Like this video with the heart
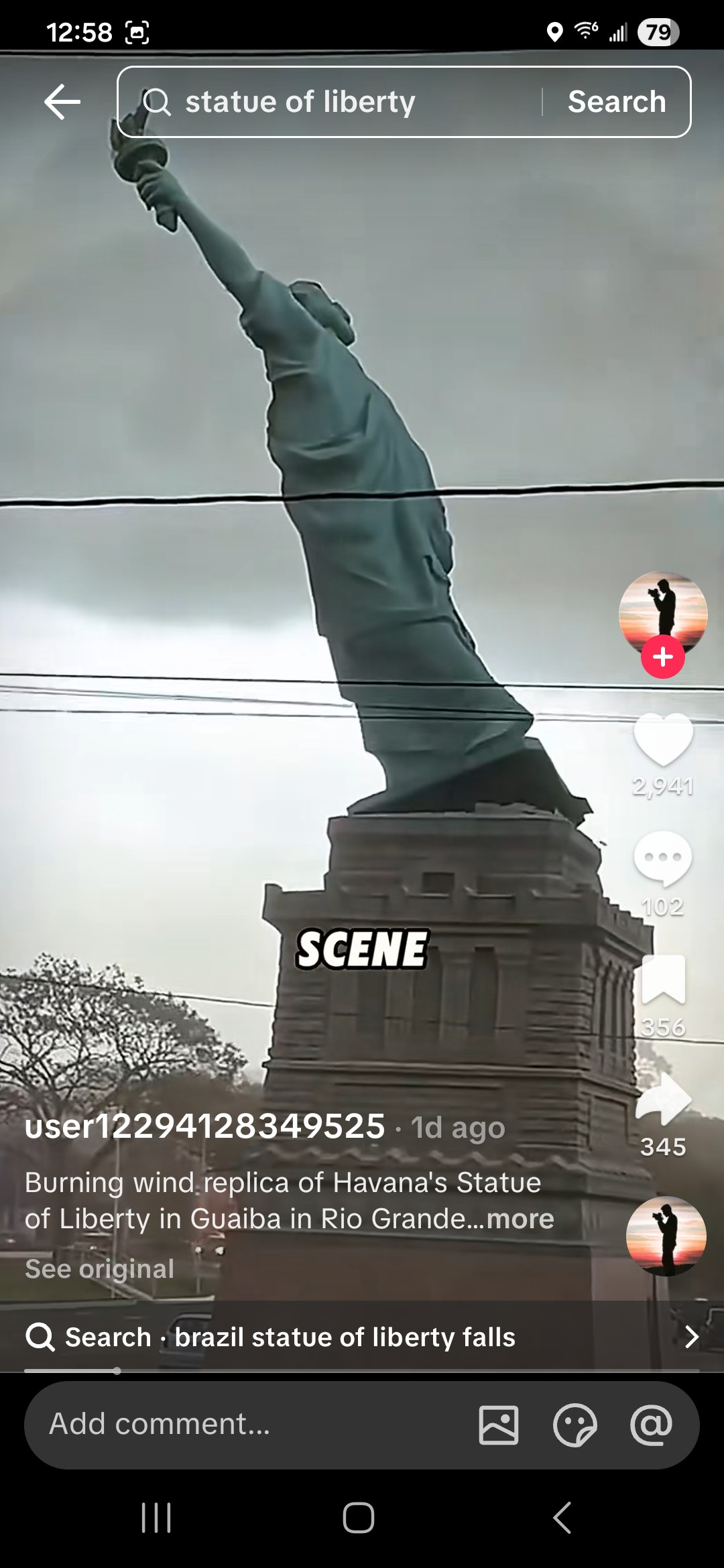The height and width of the screenshot is (1568, 724). (x=663, y=739)
